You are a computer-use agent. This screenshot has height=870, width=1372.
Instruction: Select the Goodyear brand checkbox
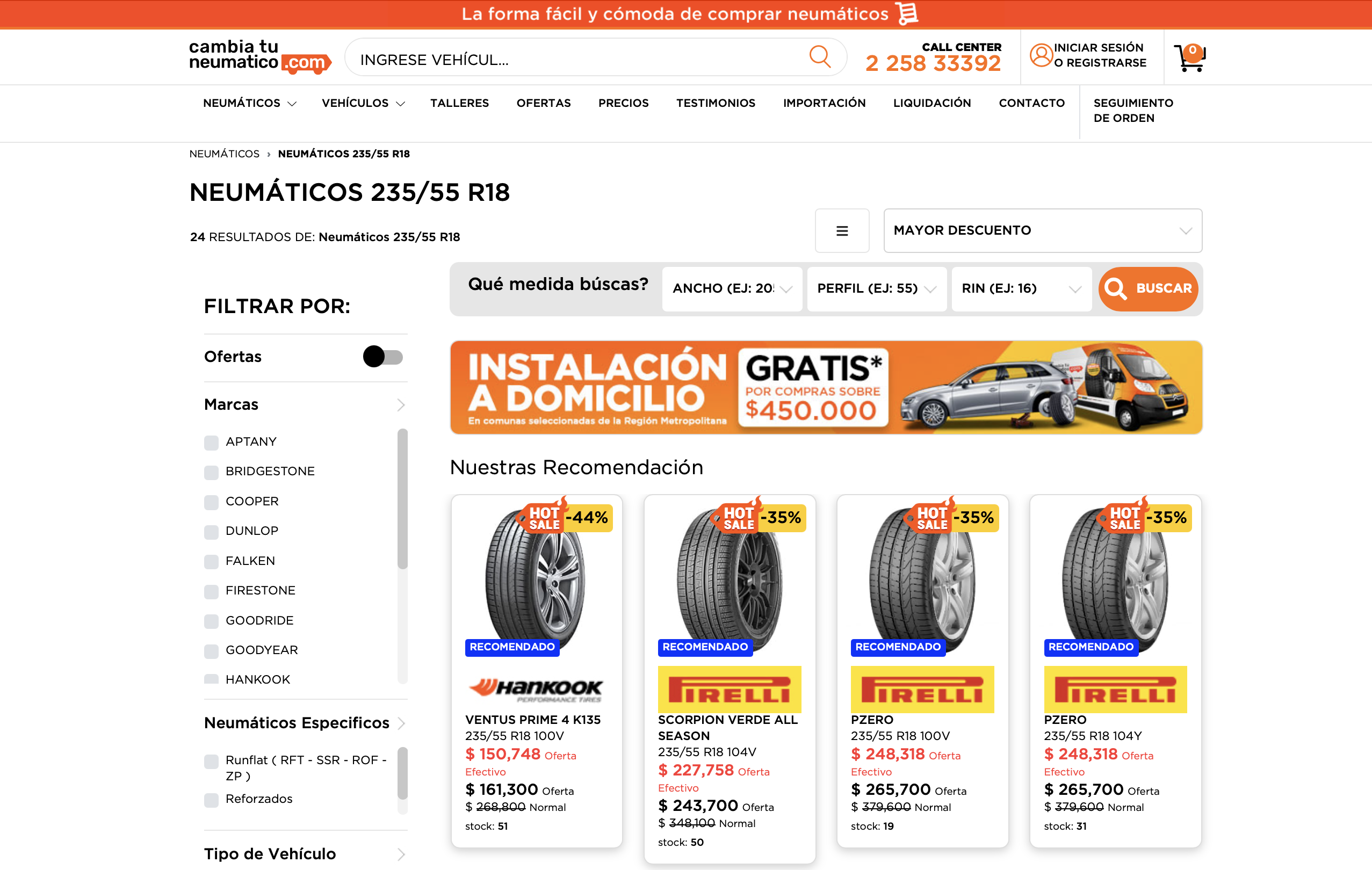coord(211,651)
